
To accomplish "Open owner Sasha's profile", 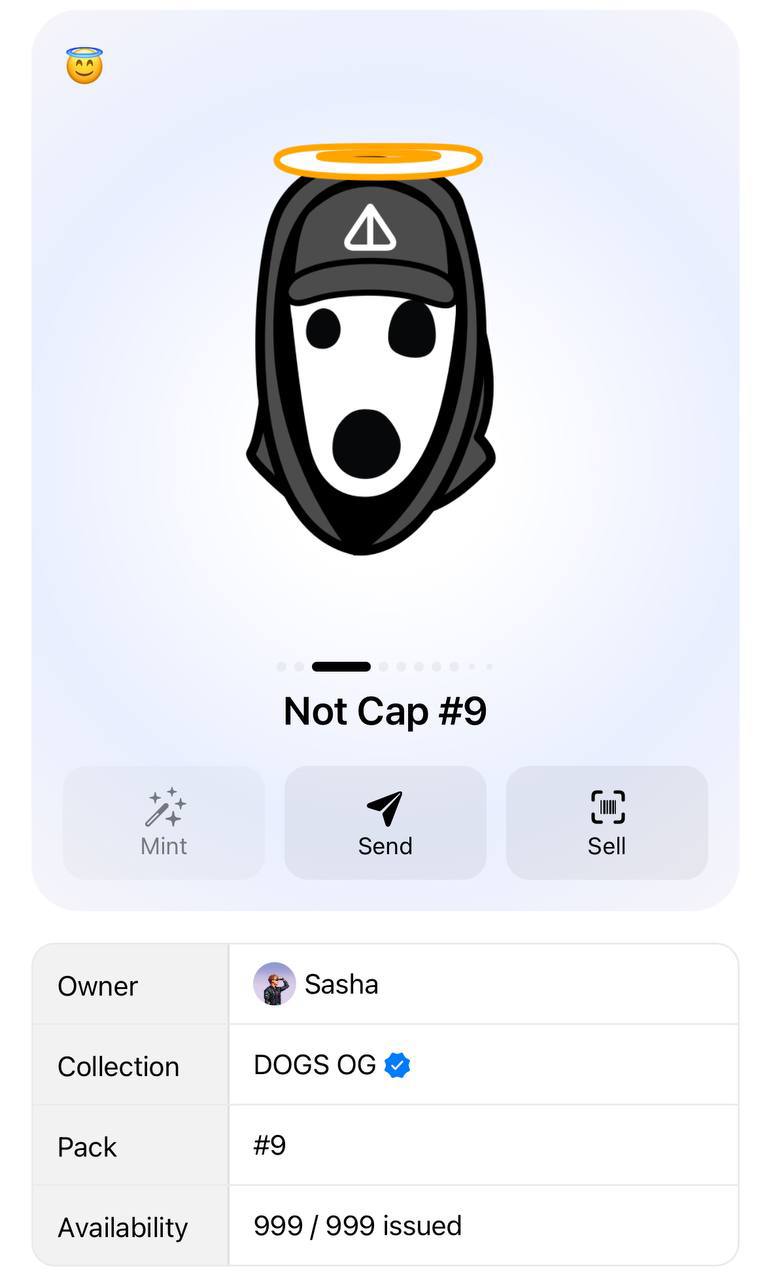I will tap(317, 984).
